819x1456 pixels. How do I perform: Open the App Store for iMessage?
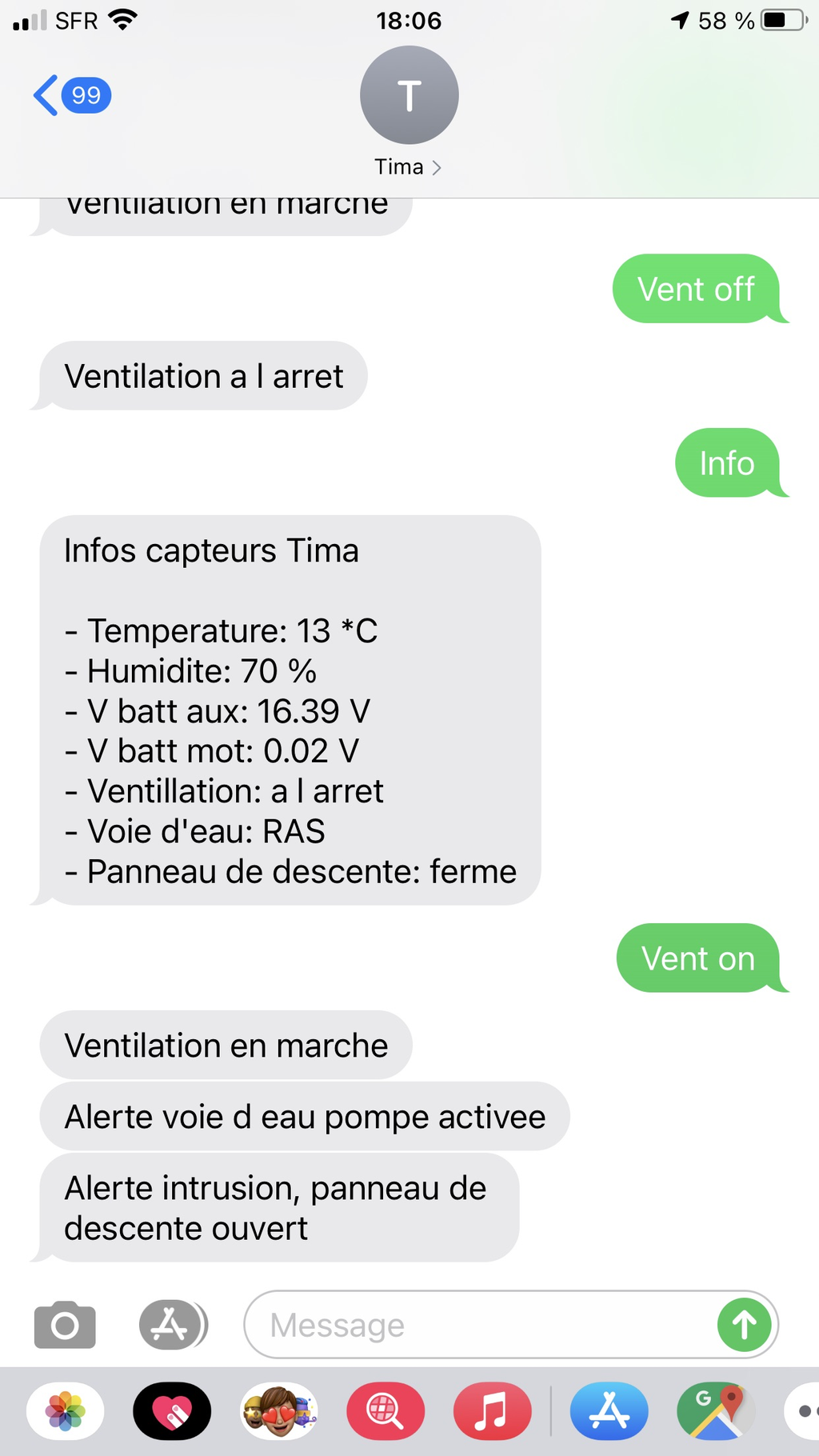[609, 1411]
